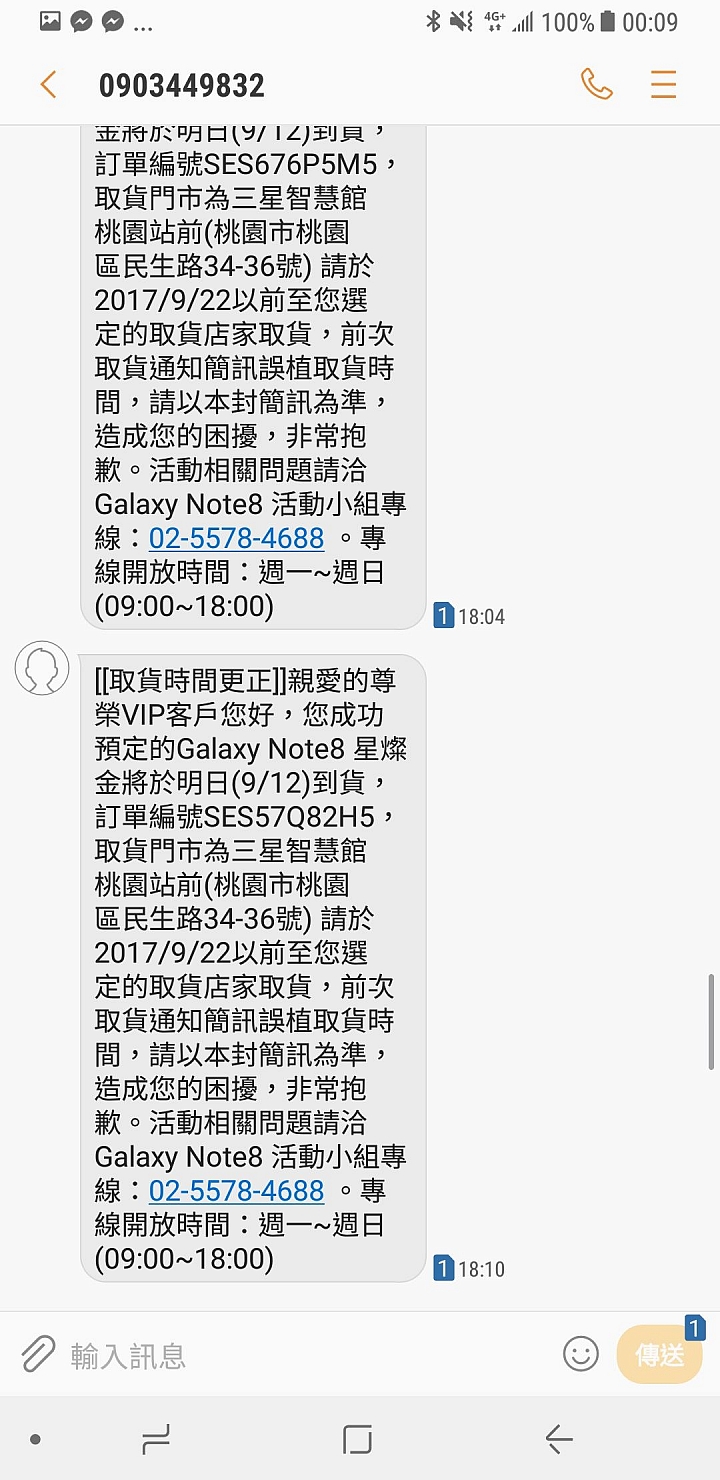Focus the 輸入訊息 message field
This screenshot has width=720, height=1480.
300,1355
